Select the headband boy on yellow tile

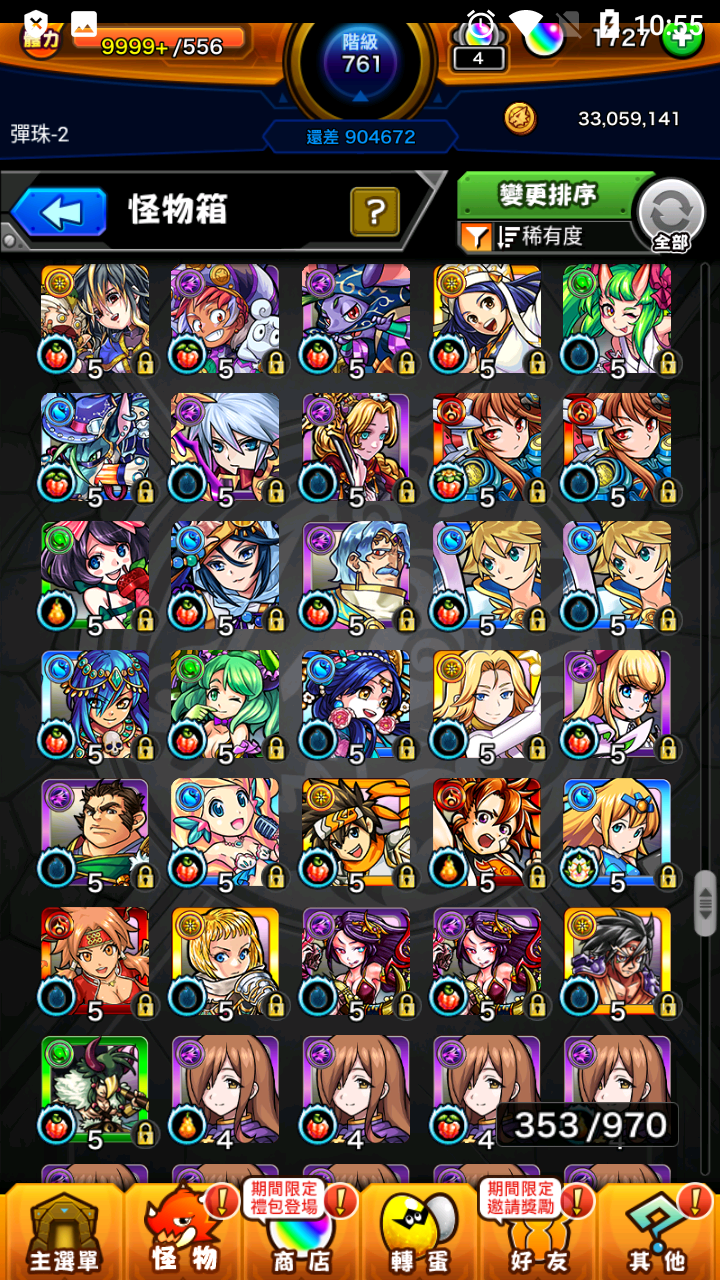point(356,832)
